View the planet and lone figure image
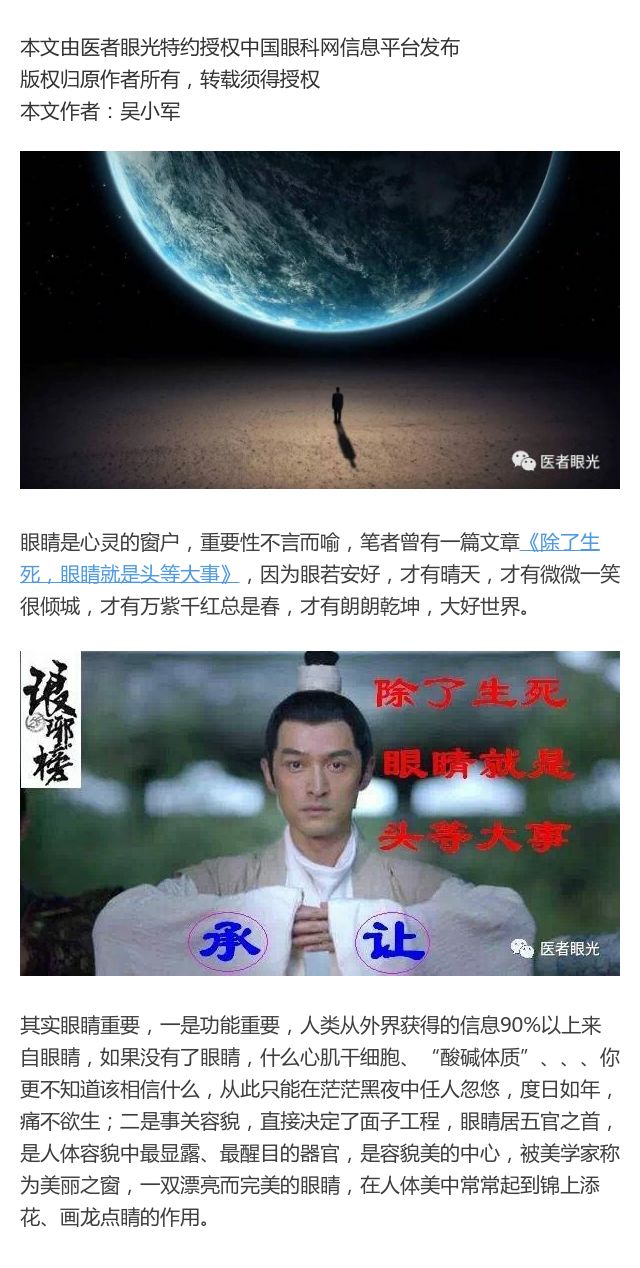Image resolution: width=640 pixels, height=1268 pixels. [320, 320]
